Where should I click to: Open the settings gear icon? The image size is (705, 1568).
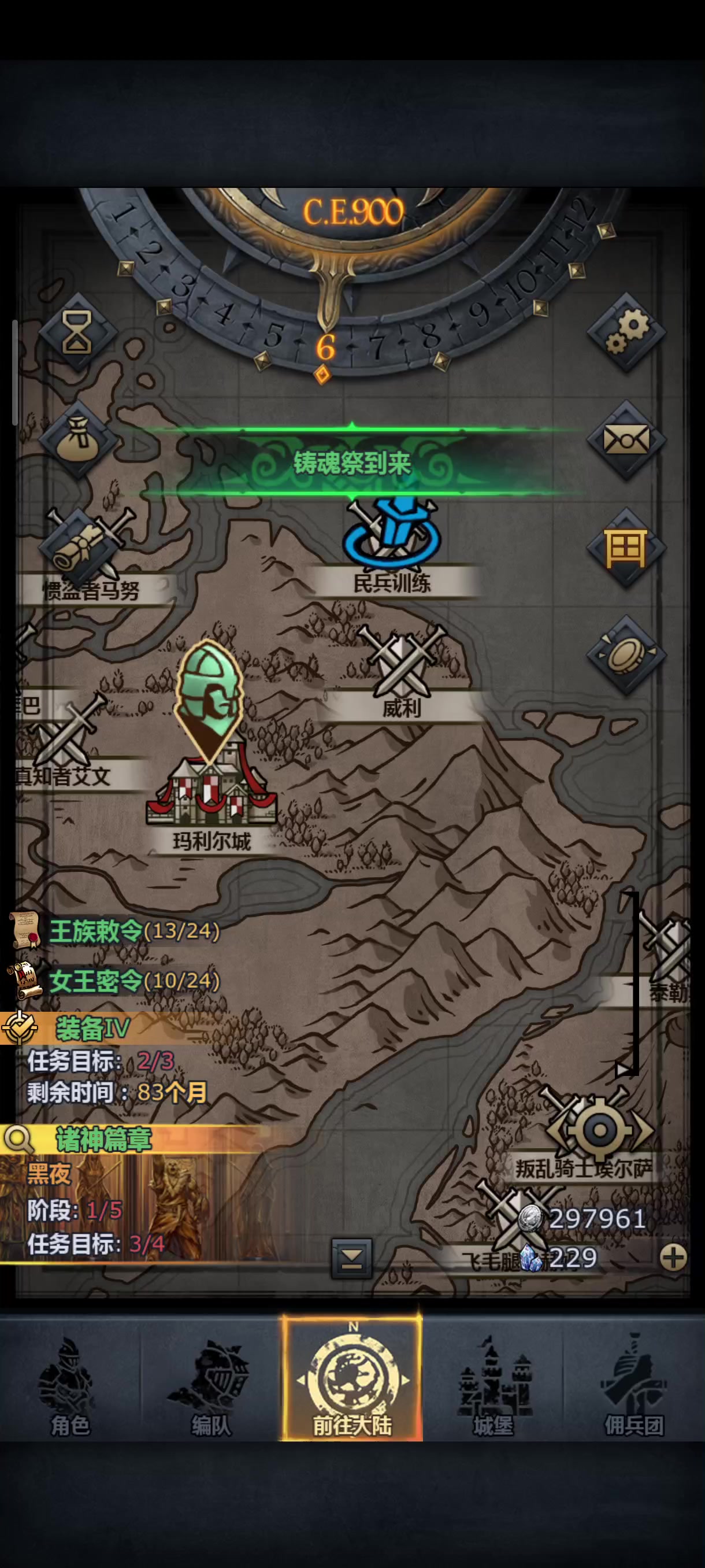pos(626,332)
